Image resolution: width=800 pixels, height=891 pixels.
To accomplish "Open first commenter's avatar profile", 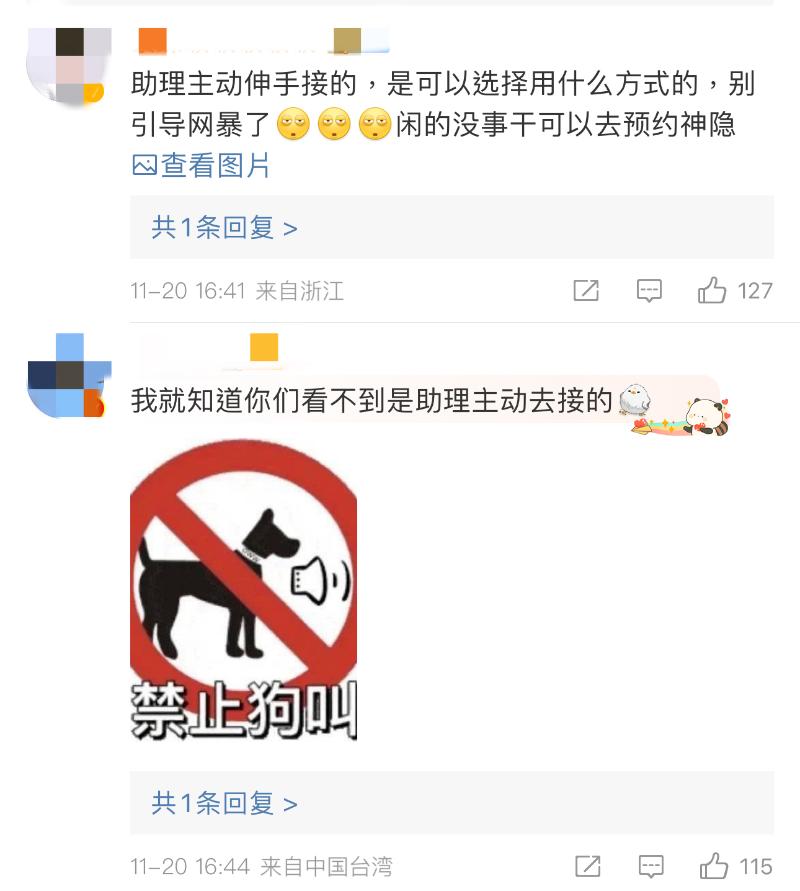I will tap(68, 66).
